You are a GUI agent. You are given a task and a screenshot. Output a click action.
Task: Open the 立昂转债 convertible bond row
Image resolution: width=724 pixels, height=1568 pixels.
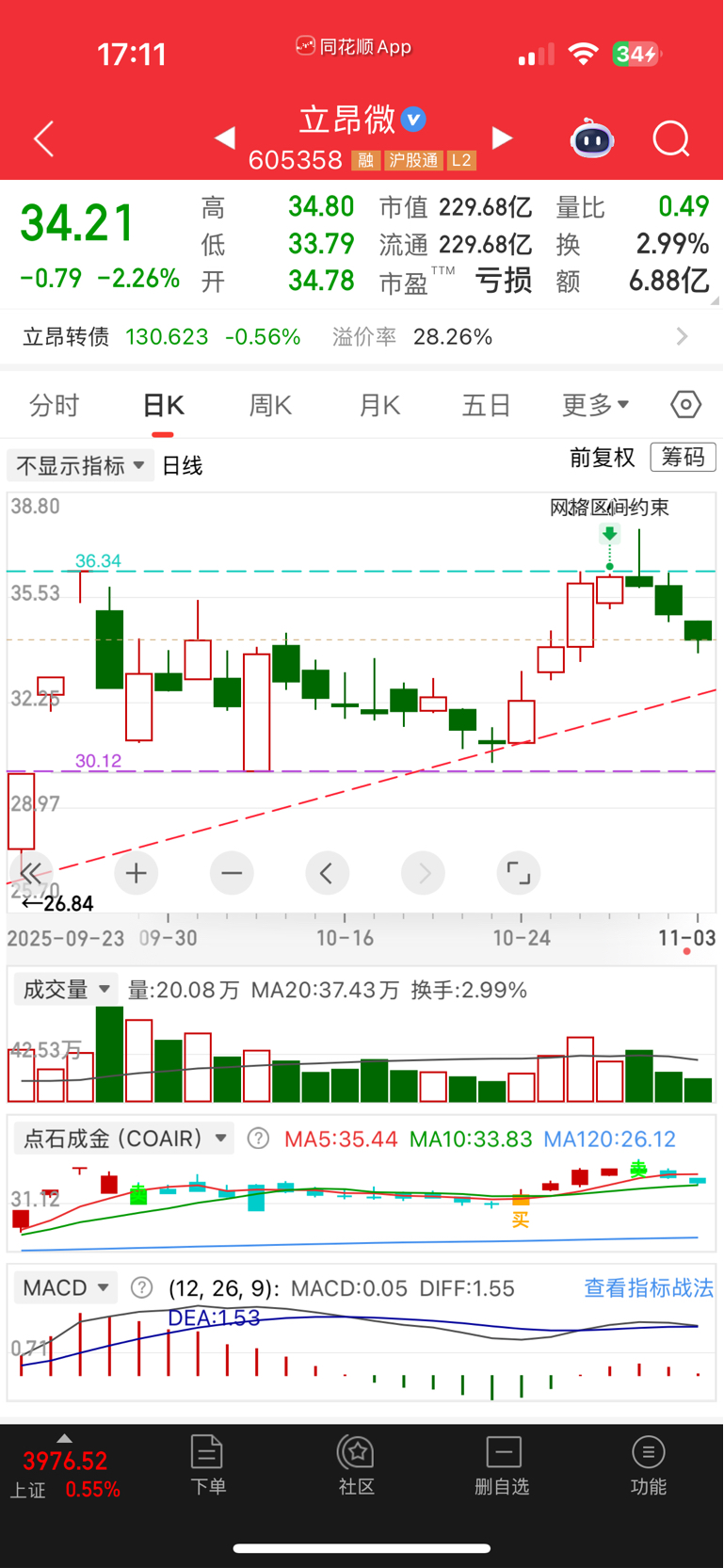(x=362, y=336)
